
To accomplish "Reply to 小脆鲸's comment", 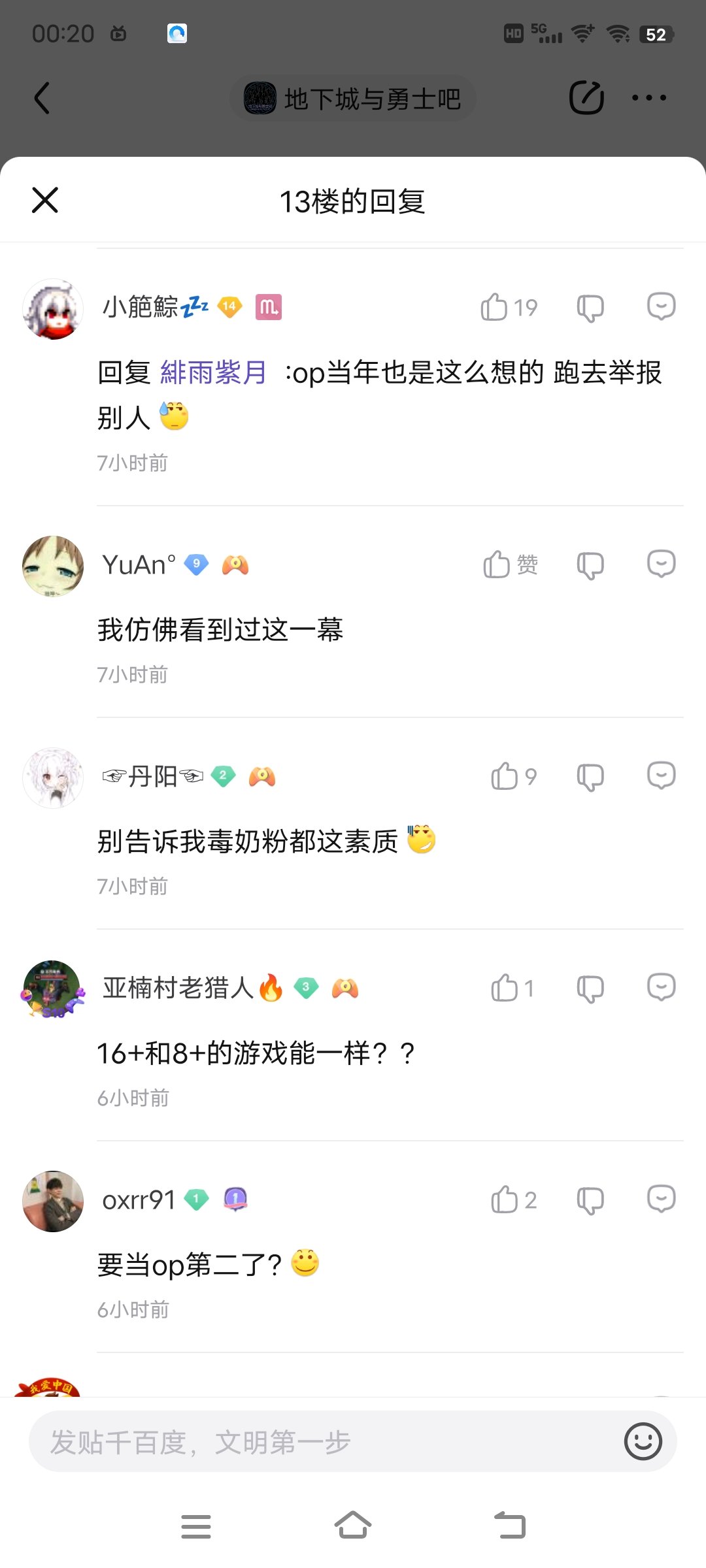I will [x=661, y=306].
